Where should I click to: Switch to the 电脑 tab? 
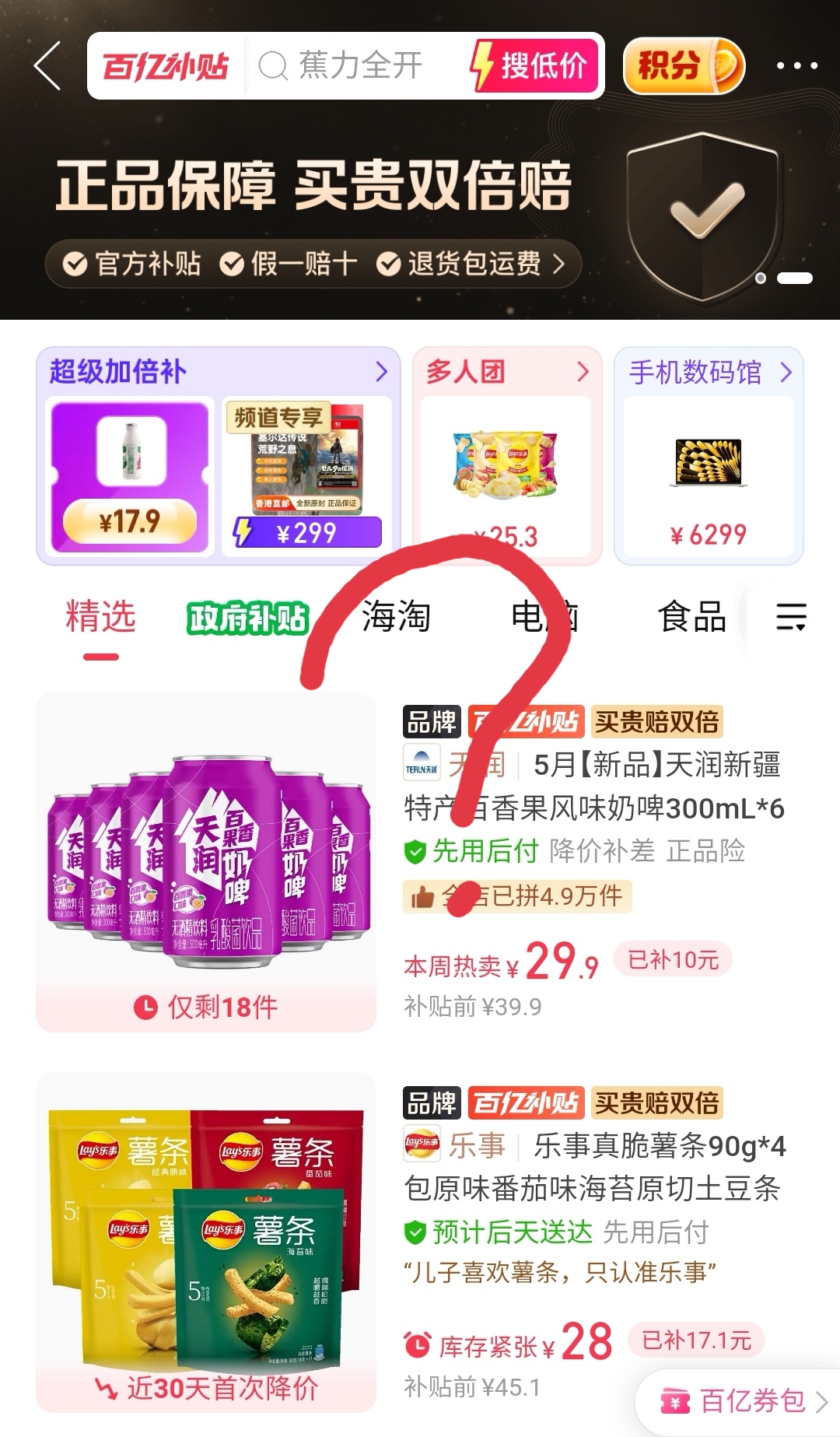coord(544,618)
